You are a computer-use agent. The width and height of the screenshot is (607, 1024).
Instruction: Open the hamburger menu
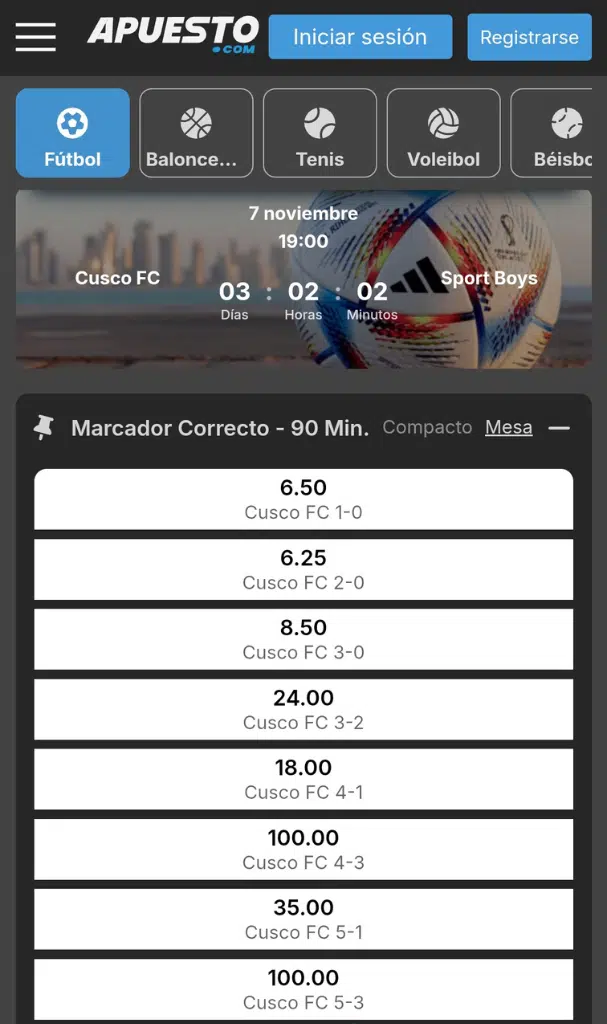[36, 37]
